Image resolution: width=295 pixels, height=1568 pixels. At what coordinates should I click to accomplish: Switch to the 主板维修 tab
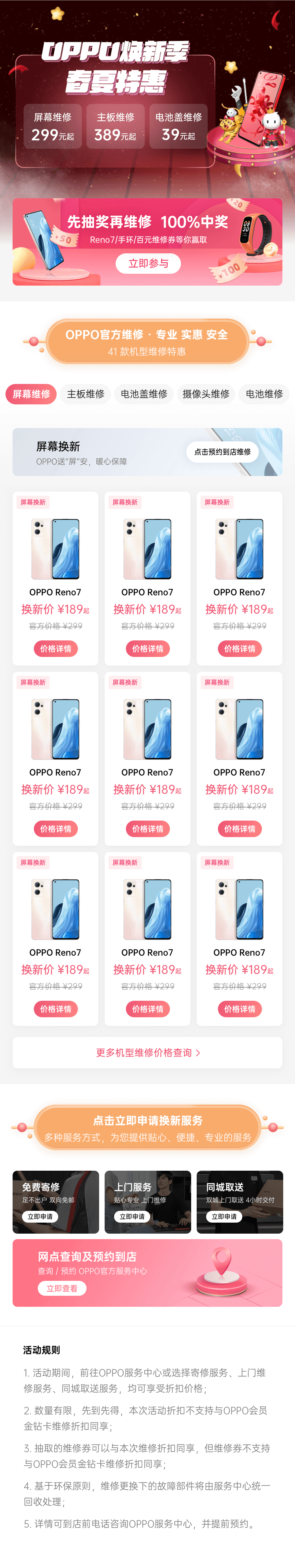86,394
